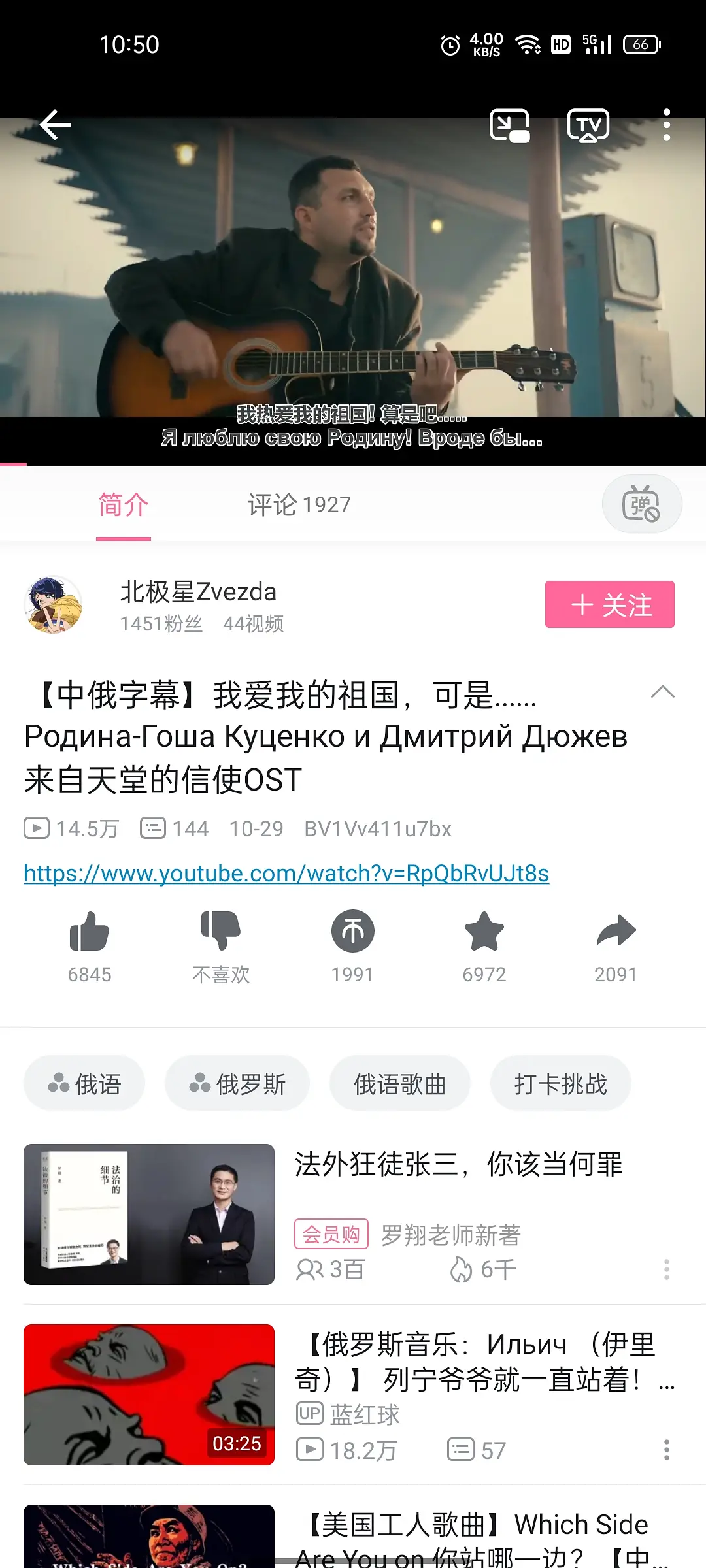The width and height of the screenshot is (706, 1568).
Task: Switch to the 评论 1927 tab
Action: point(299,504)
